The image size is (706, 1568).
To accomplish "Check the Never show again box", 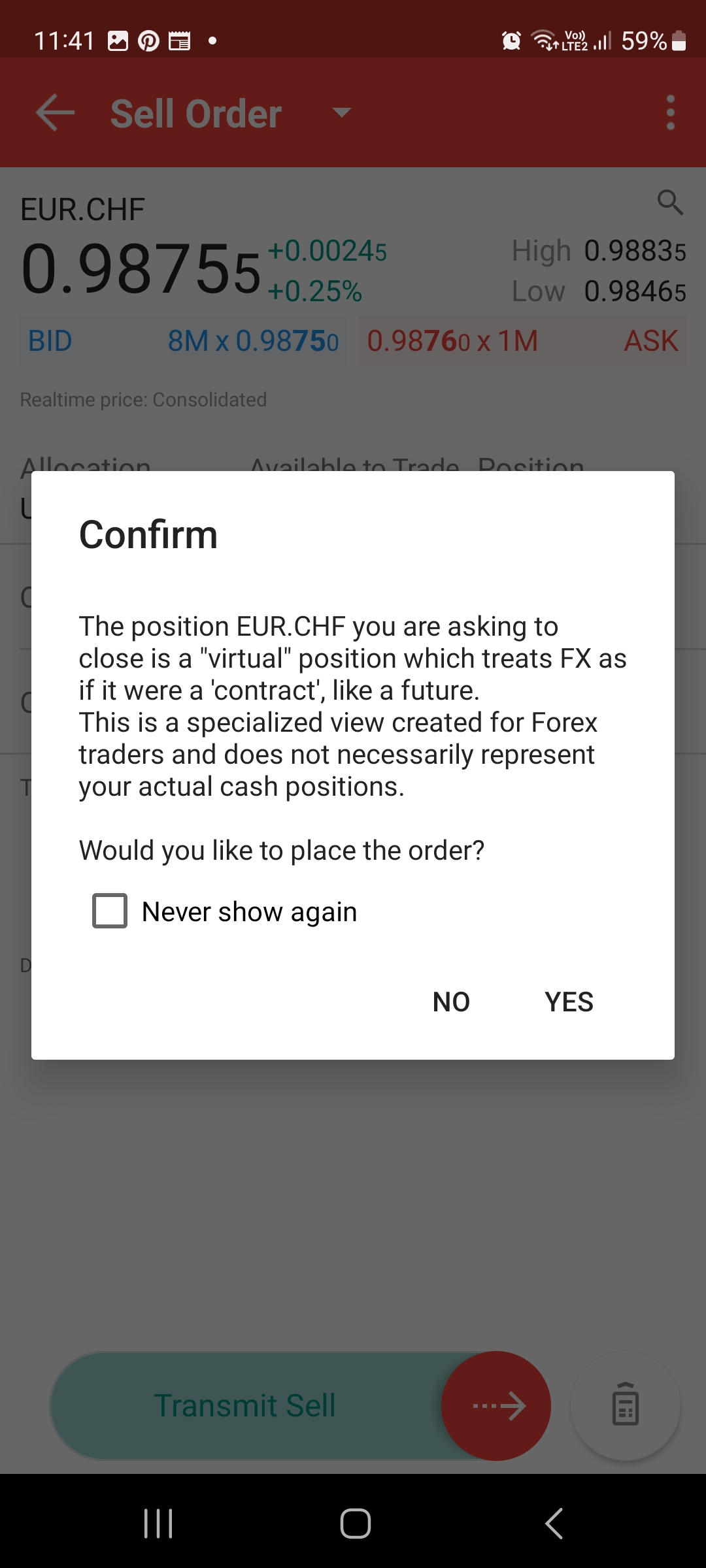I will (x=110, y=911).
